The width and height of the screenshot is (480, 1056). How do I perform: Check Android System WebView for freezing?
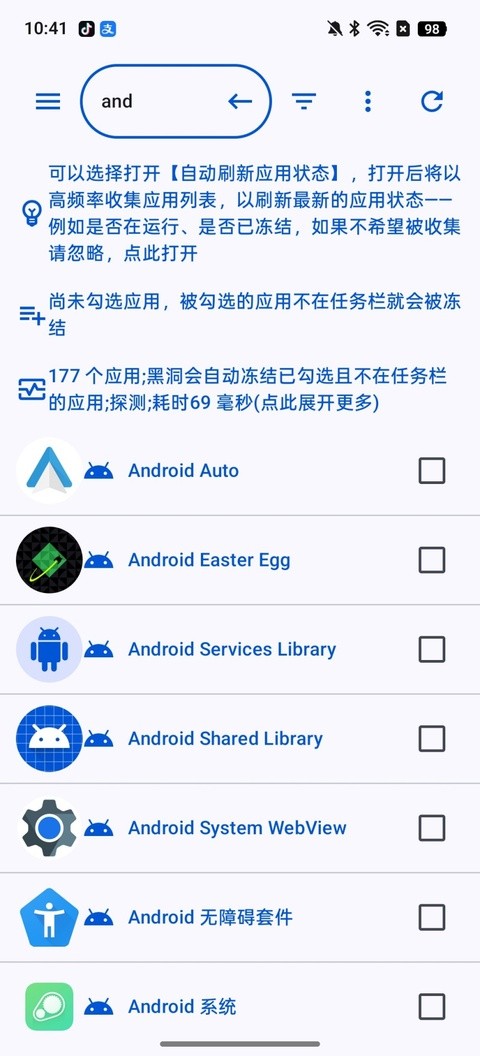pos(432,828)
